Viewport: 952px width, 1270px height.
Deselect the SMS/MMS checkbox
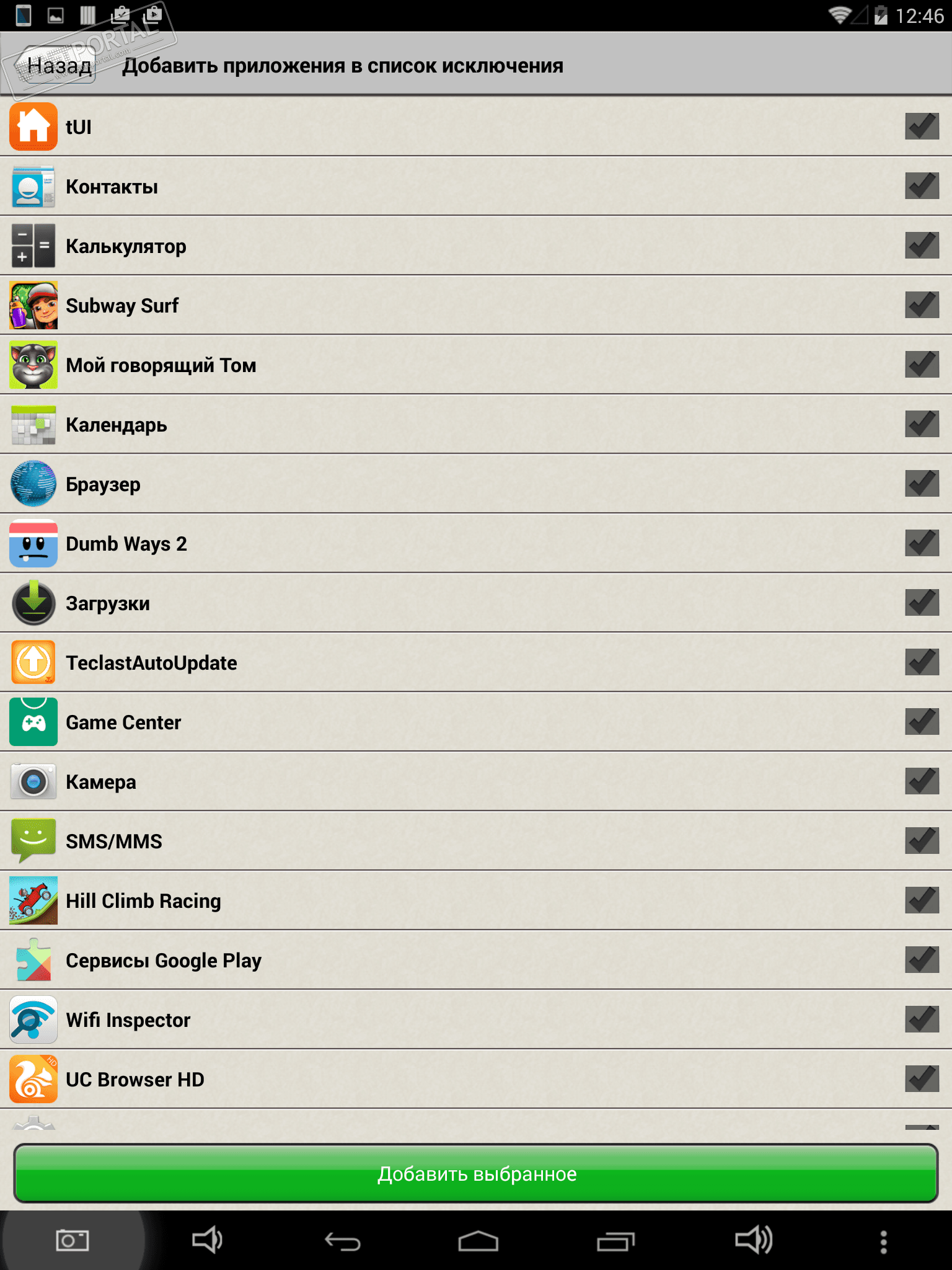[922, 841]
